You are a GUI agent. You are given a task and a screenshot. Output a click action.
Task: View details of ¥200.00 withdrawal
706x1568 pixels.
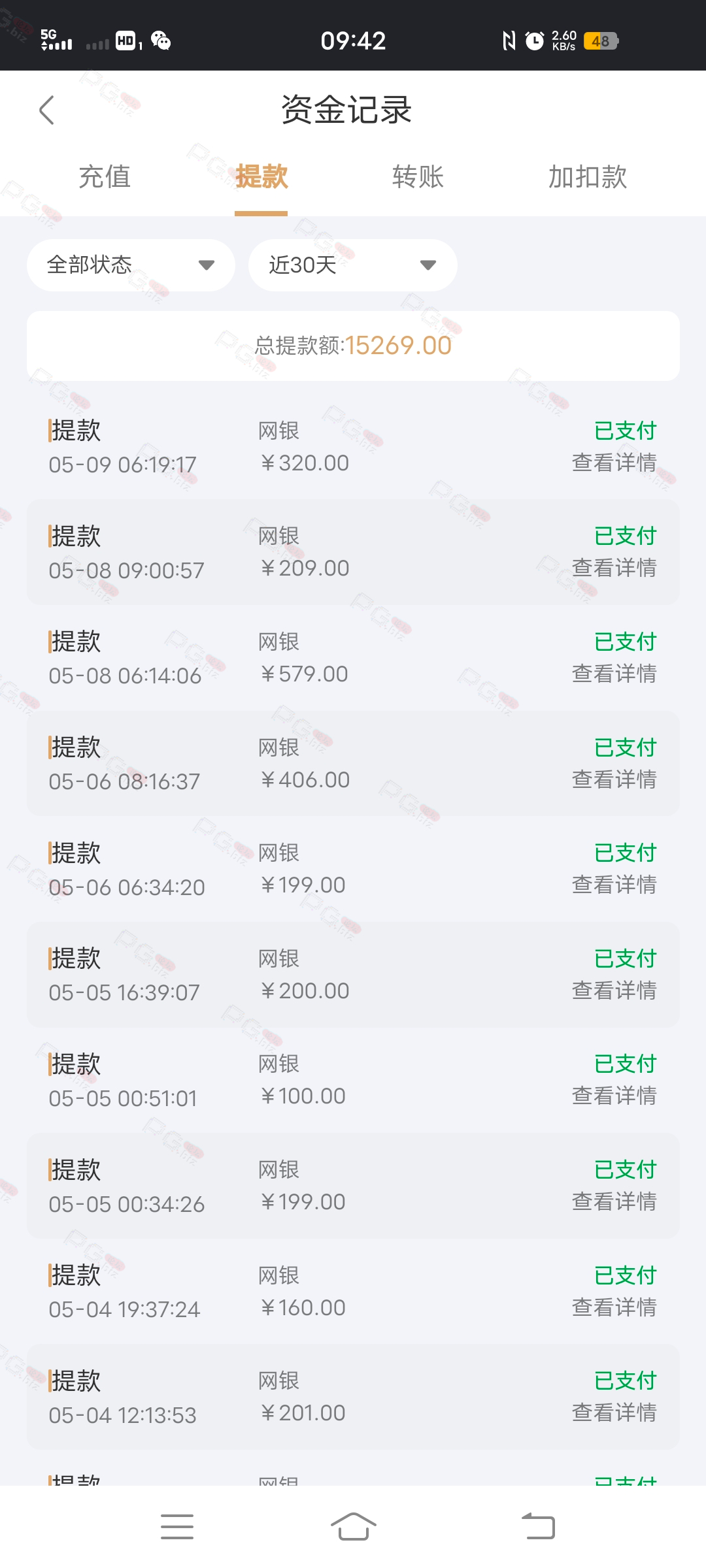614,990
